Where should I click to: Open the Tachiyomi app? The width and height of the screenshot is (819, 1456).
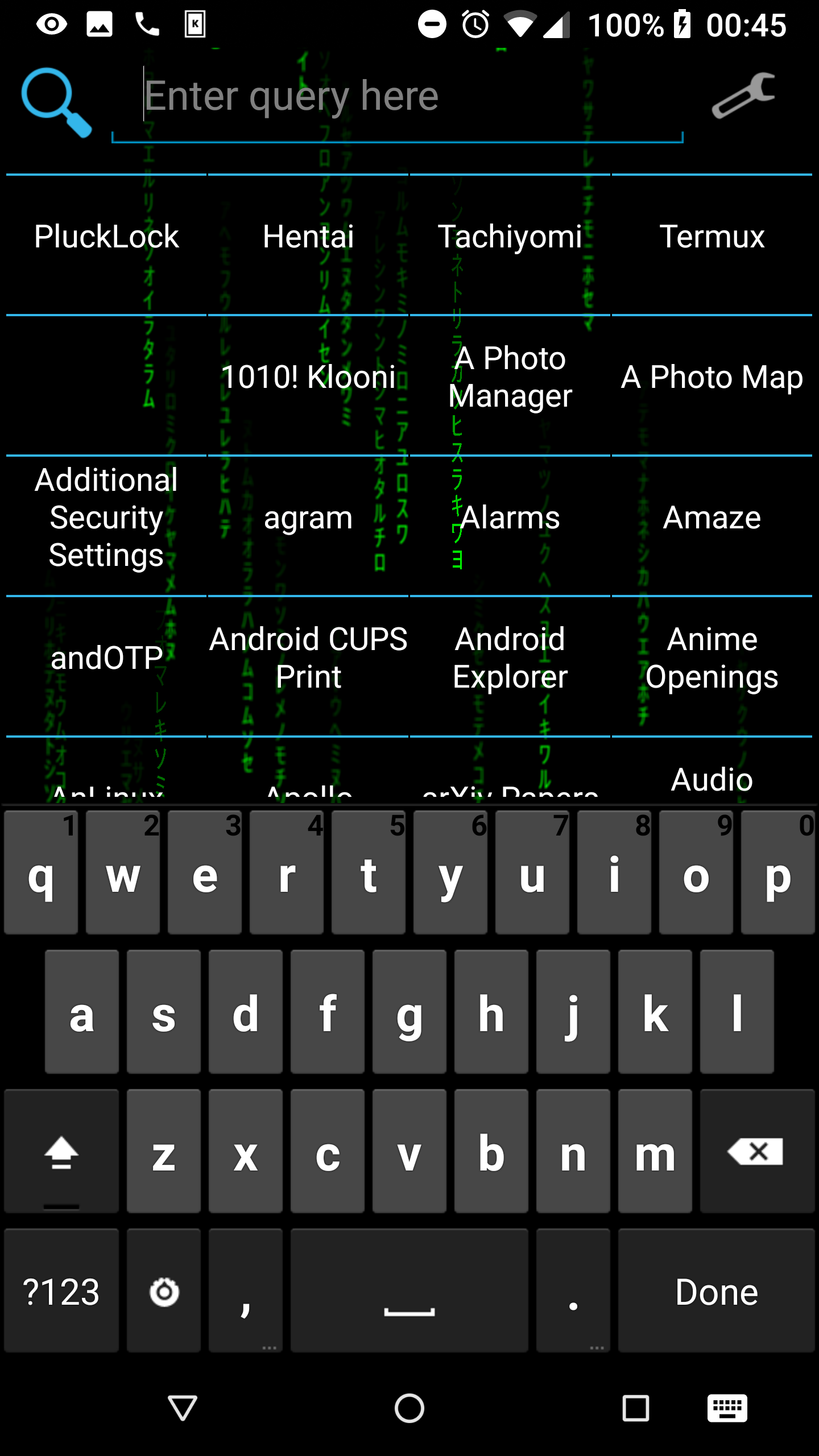[x=510, y=237]
